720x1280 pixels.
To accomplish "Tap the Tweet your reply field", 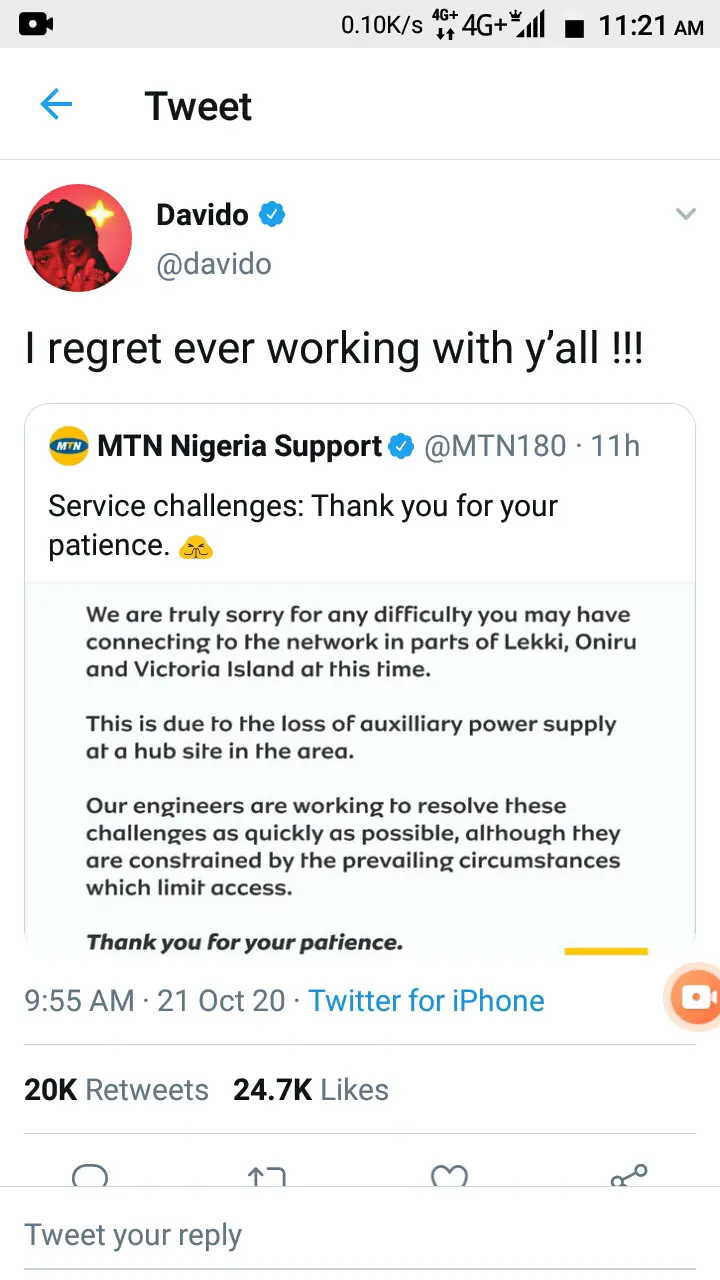I will 360,1235.
